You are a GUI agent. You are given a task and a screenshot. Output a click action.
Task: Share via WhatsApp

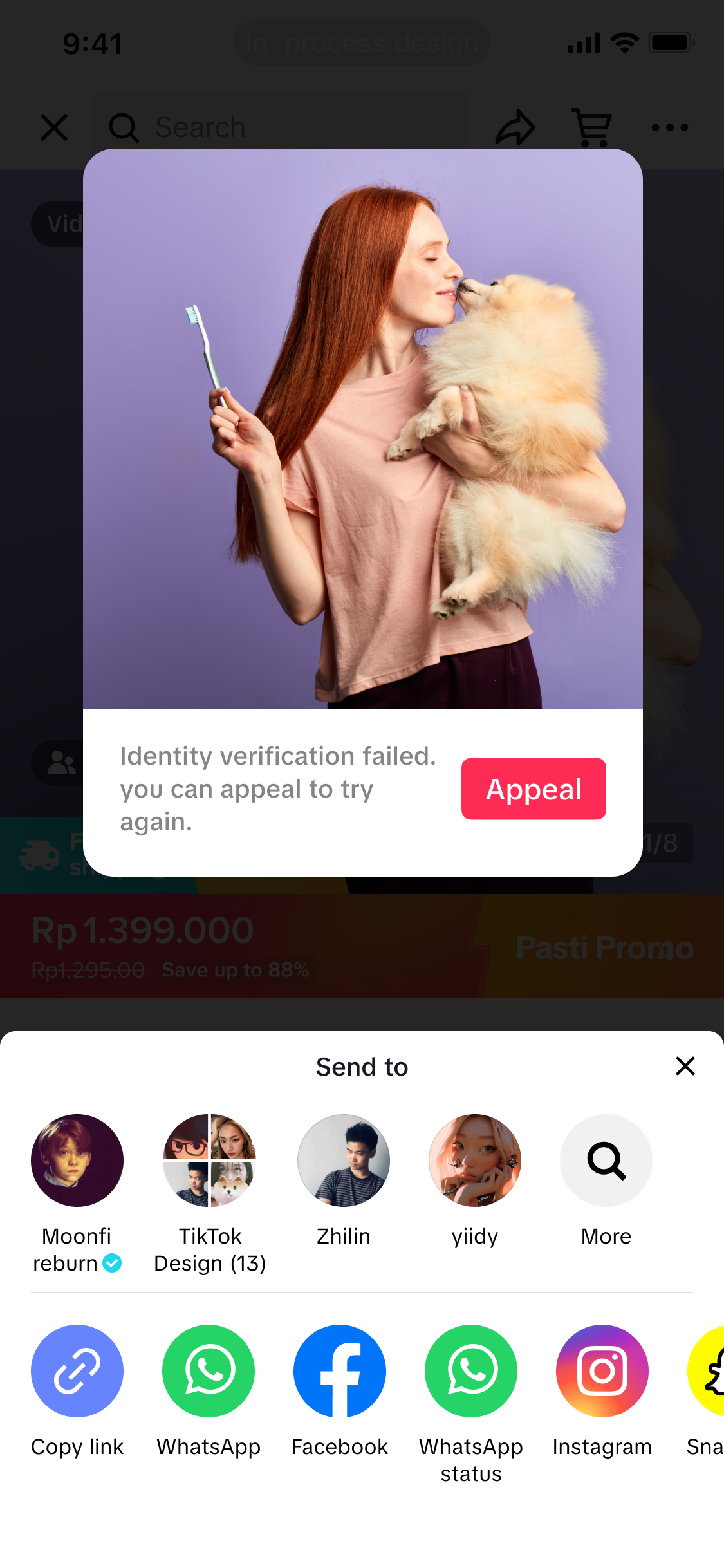coord(209,1370)
